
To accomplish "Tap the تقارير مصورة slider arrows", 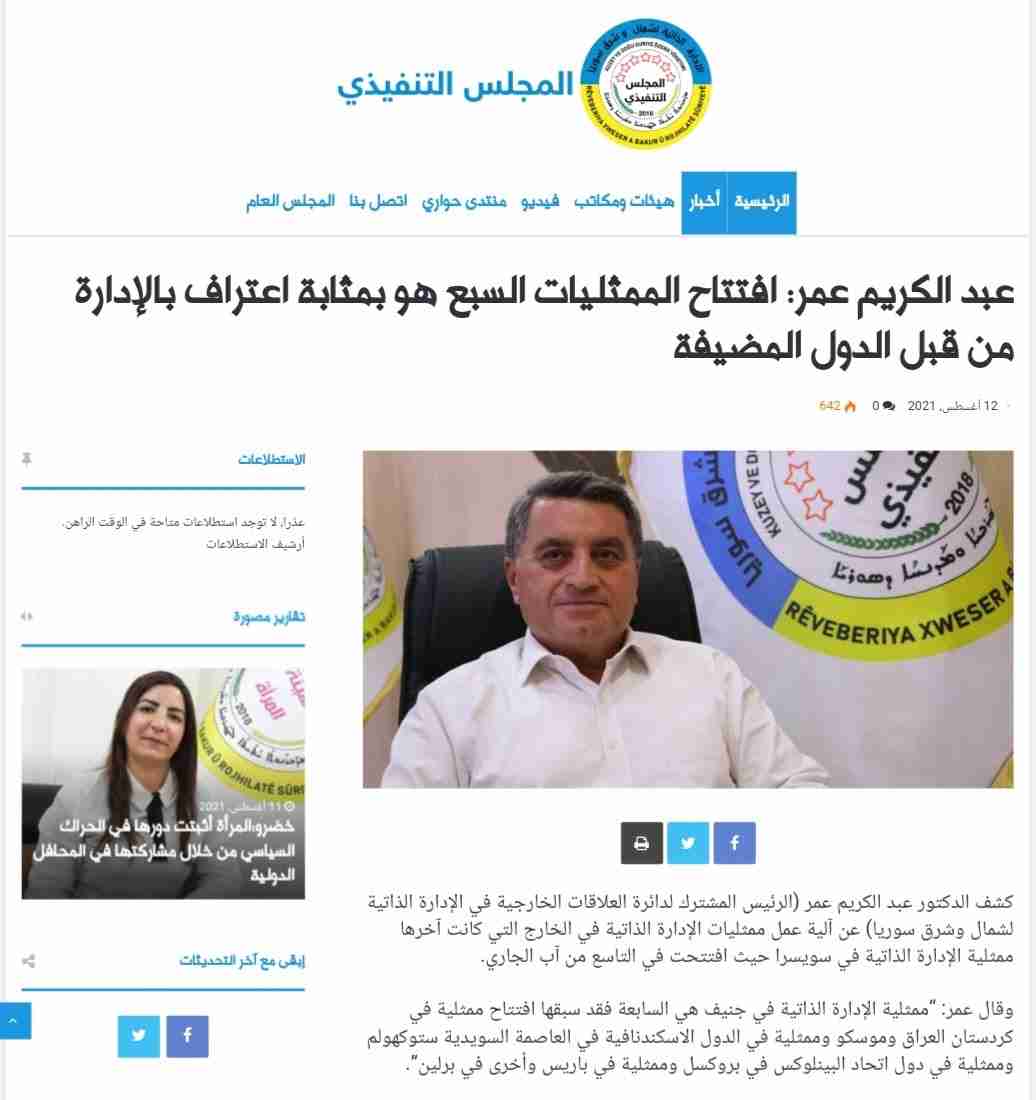I will [x=27, y=618].
